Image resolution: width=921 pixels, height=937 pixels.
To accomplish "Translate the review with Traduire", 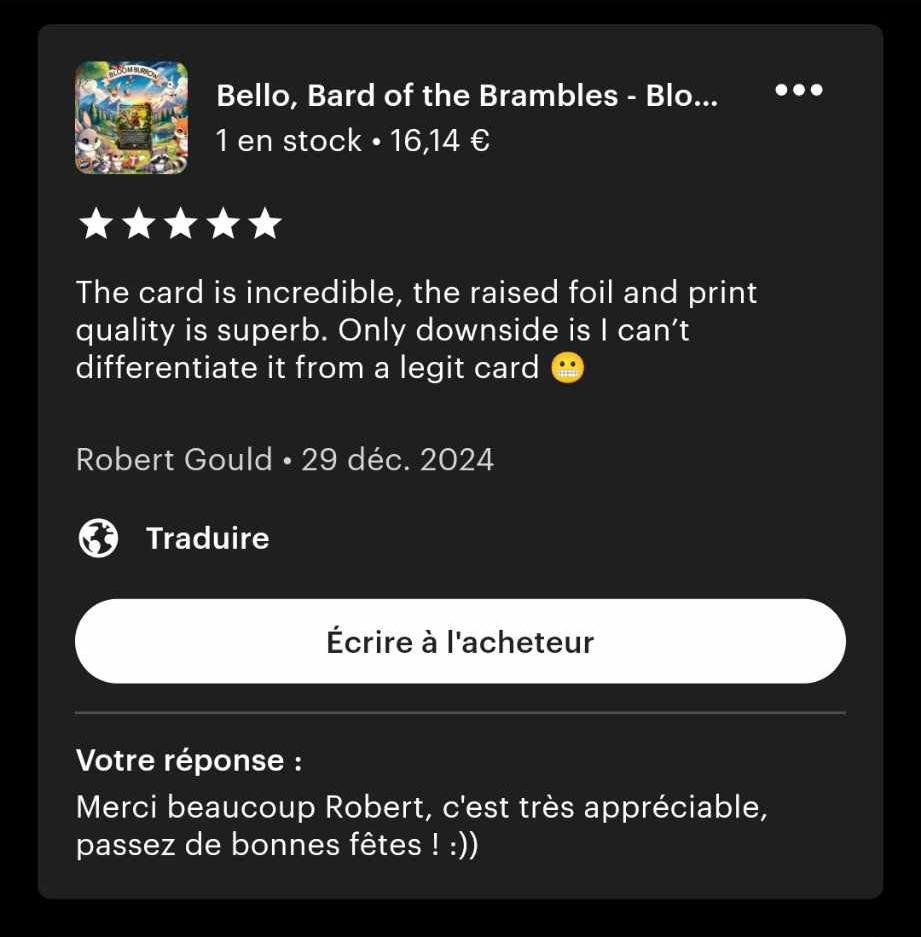I will point(207,538).
